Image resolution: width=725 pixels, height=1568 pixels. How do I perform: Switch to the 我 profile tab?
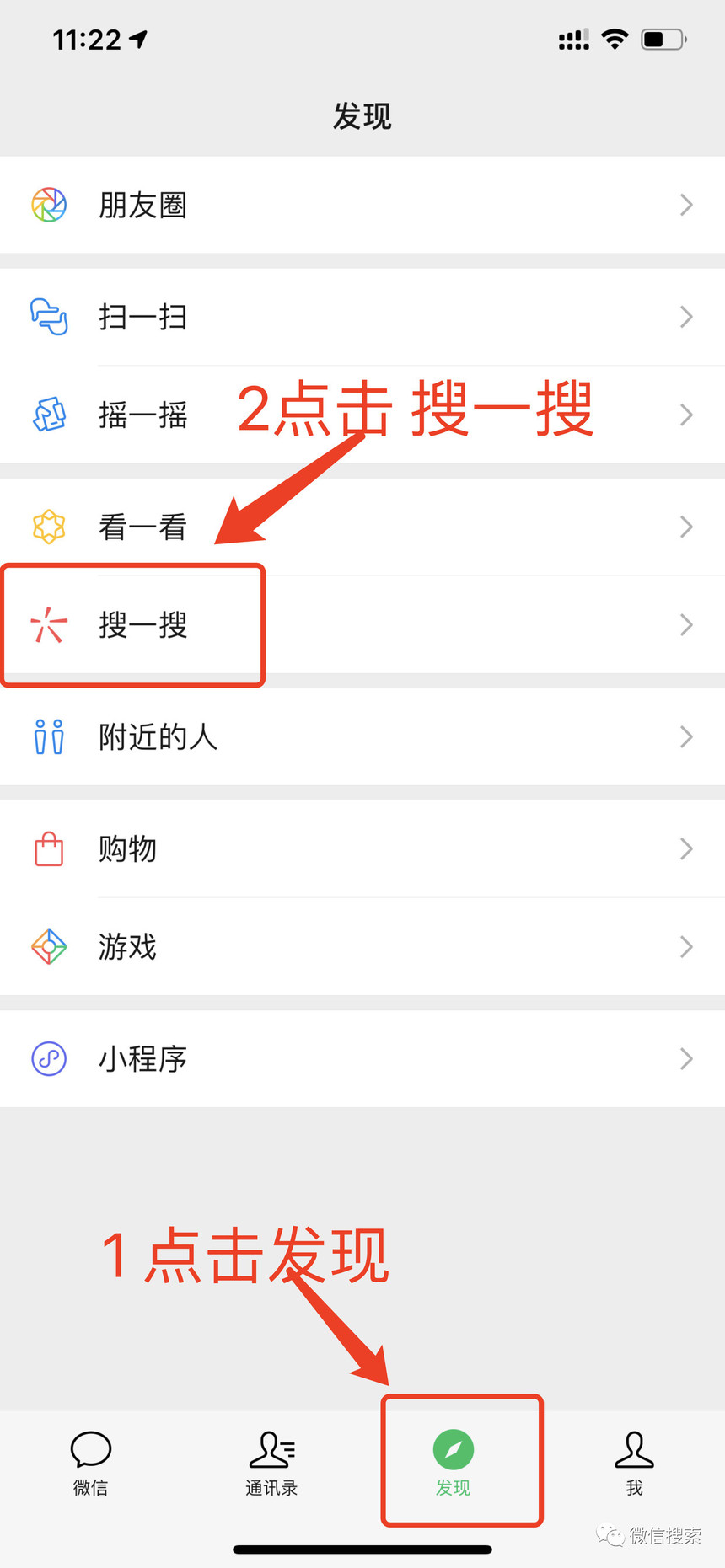tap(634, 1464)
